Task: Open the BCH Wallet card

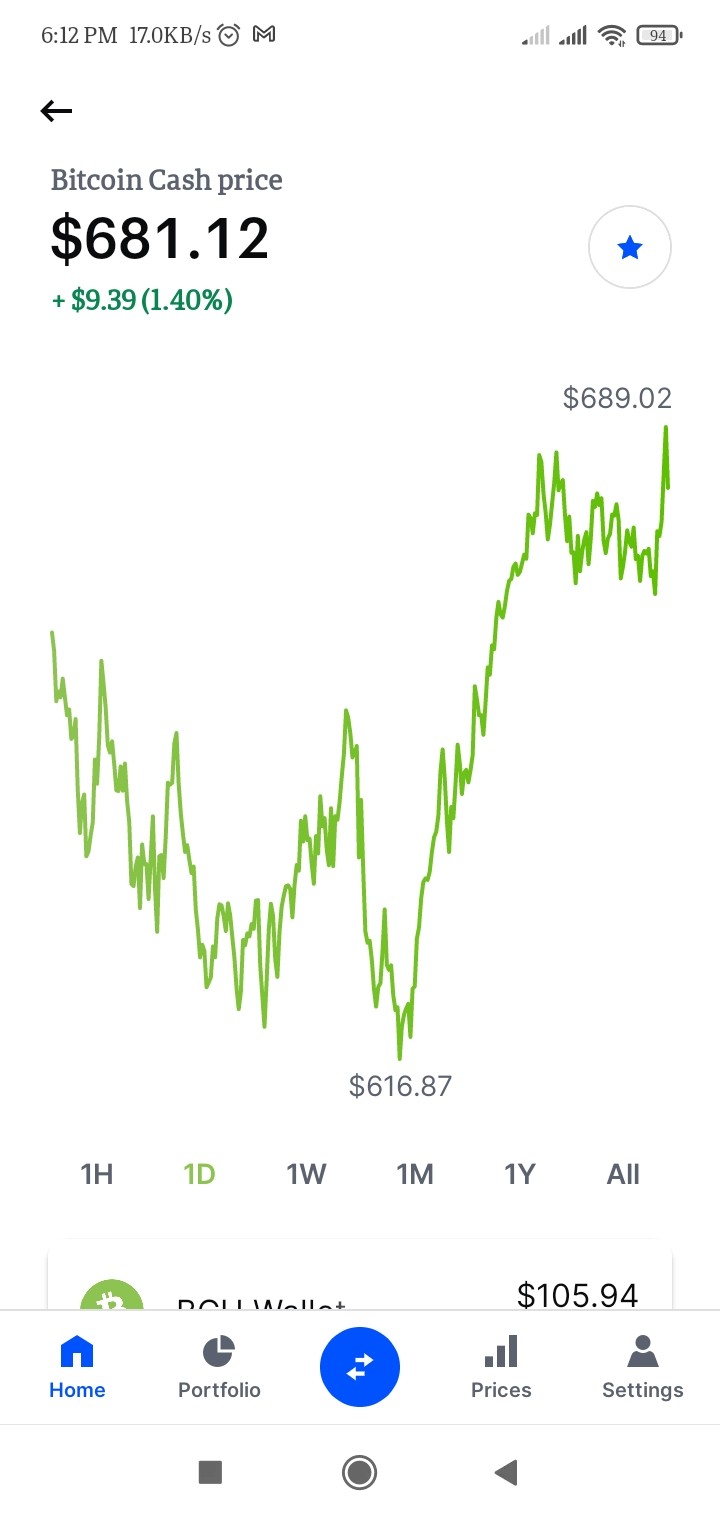Action: pyautogui.click(x=360, y=1276)
